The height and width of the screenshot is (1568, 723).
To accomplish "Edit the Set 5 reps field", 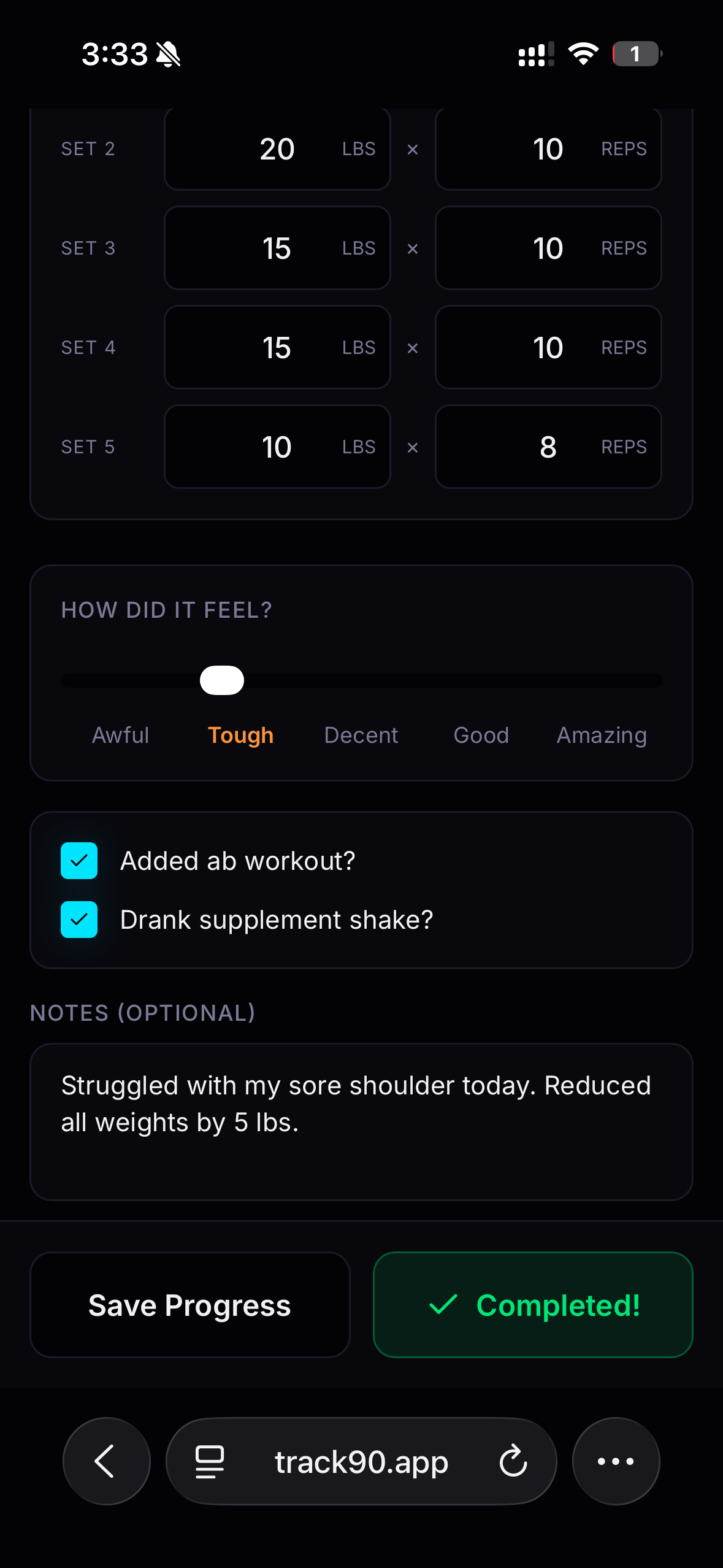I will (548, 447).
